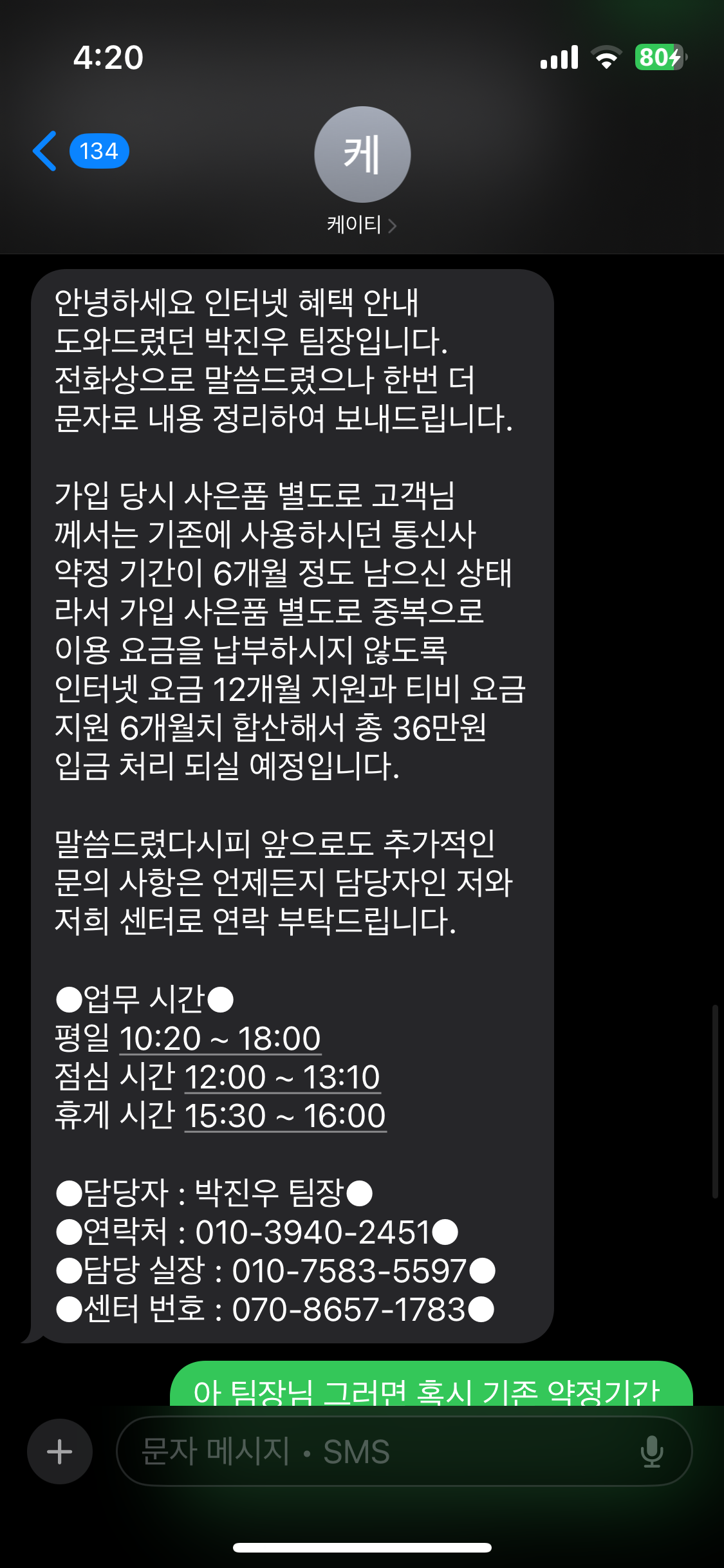Image resolution: width=724 pixels, height=1568 pixels.
Task: Tap the underlined 10:20 ~ 18:00 time
Action: click(x=220, y=1039)
